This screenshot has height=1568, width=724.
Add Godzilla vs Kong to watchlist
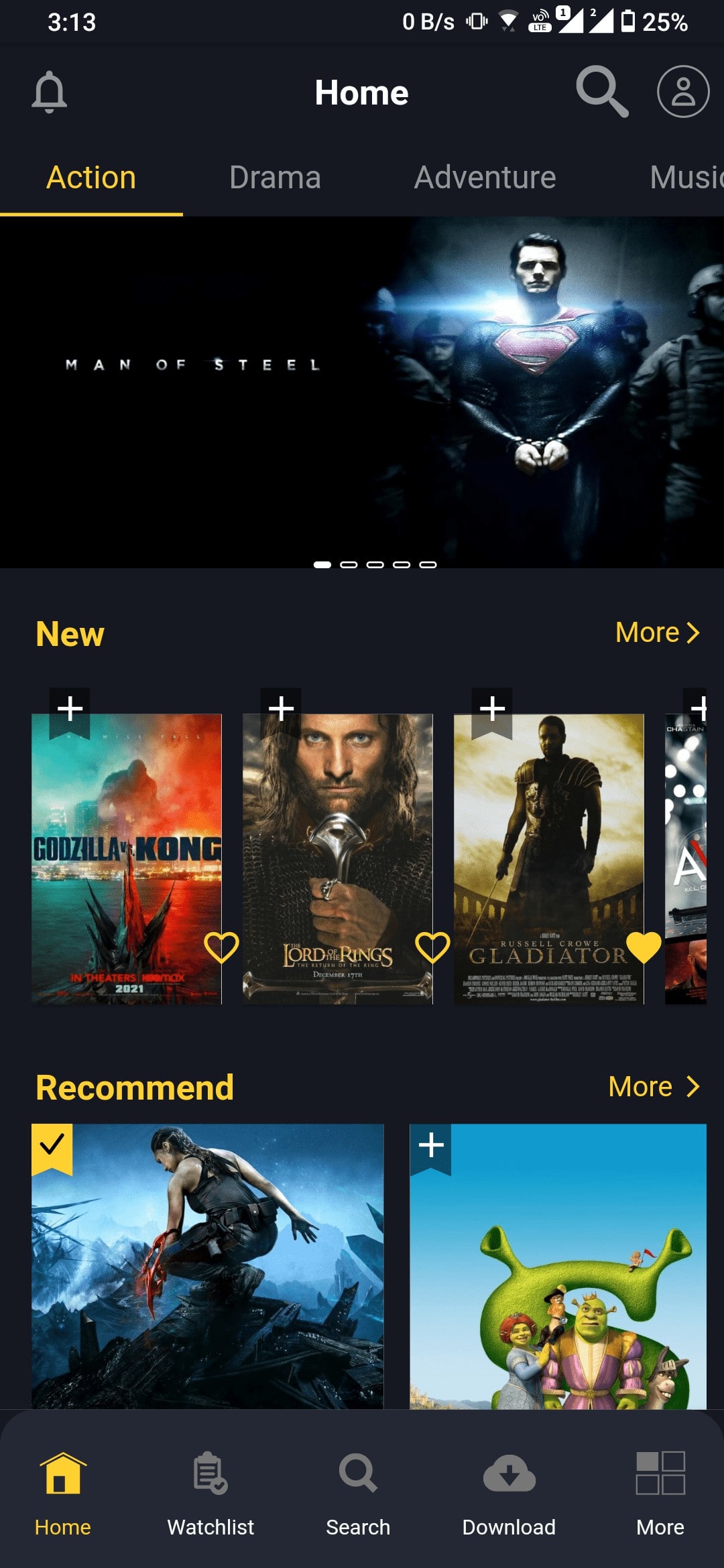[70, 709]
